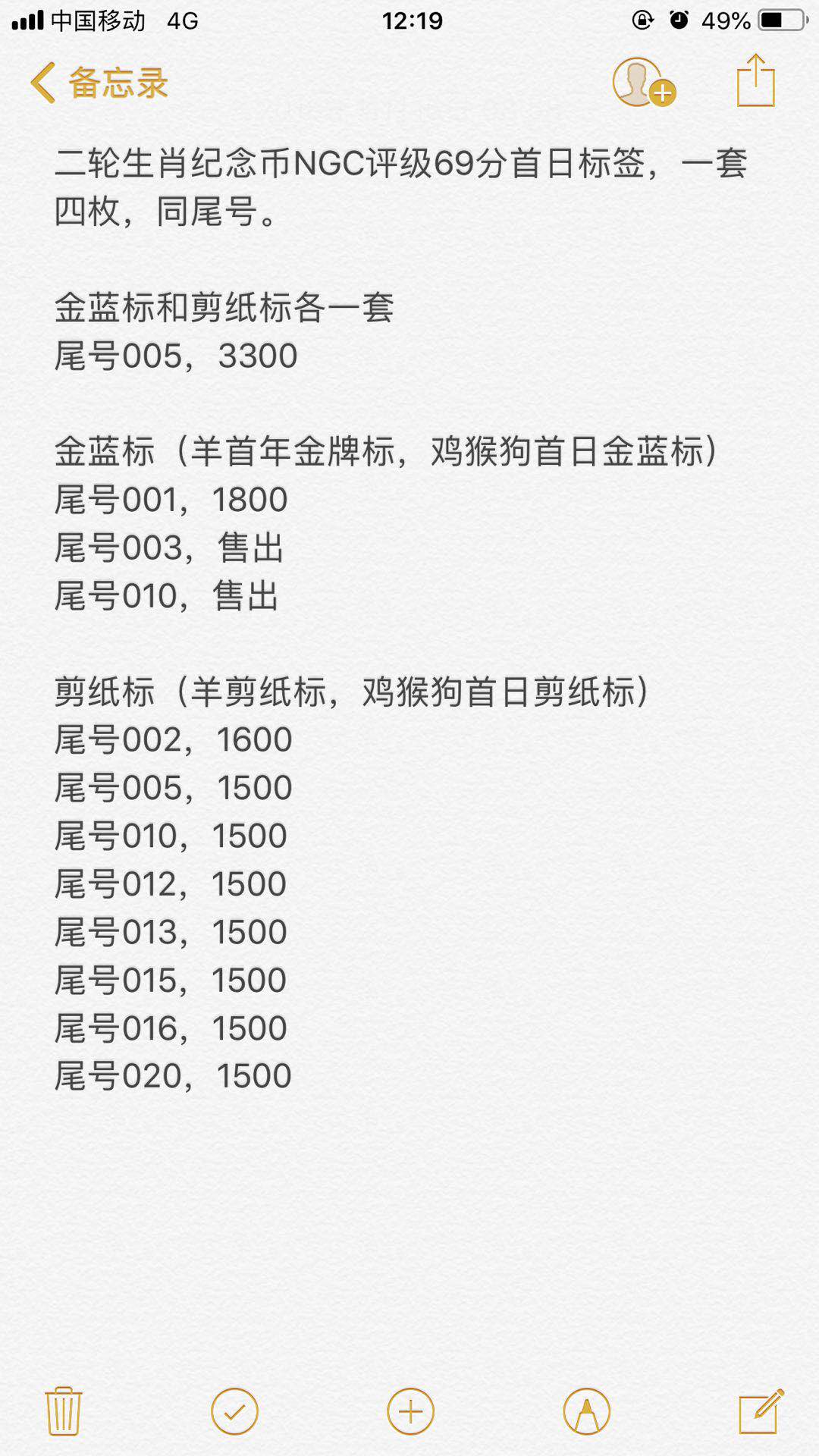Start sketching with the pen icon
The image size is (819, 1456).
(x=586, y=1411)
